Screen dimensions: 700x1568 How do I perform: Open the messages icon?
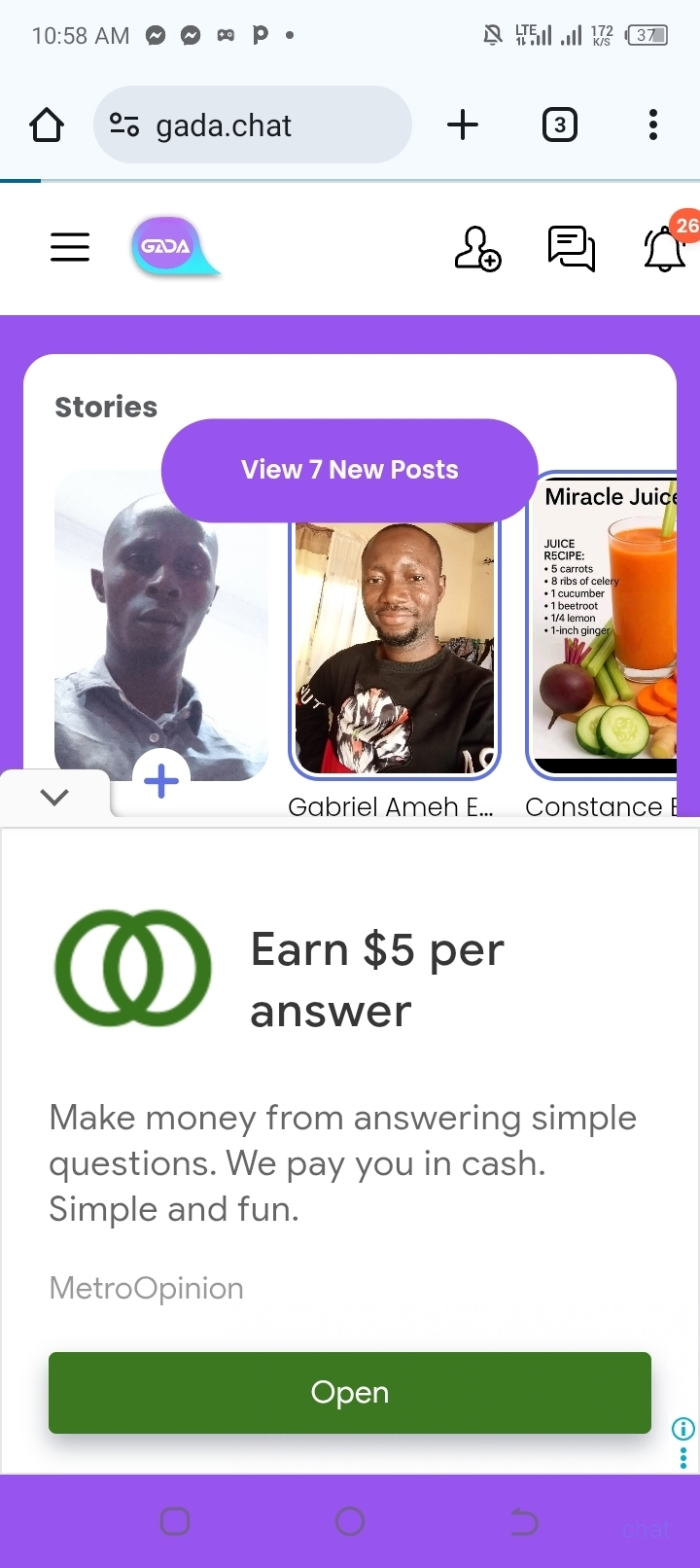coord(571,248)
